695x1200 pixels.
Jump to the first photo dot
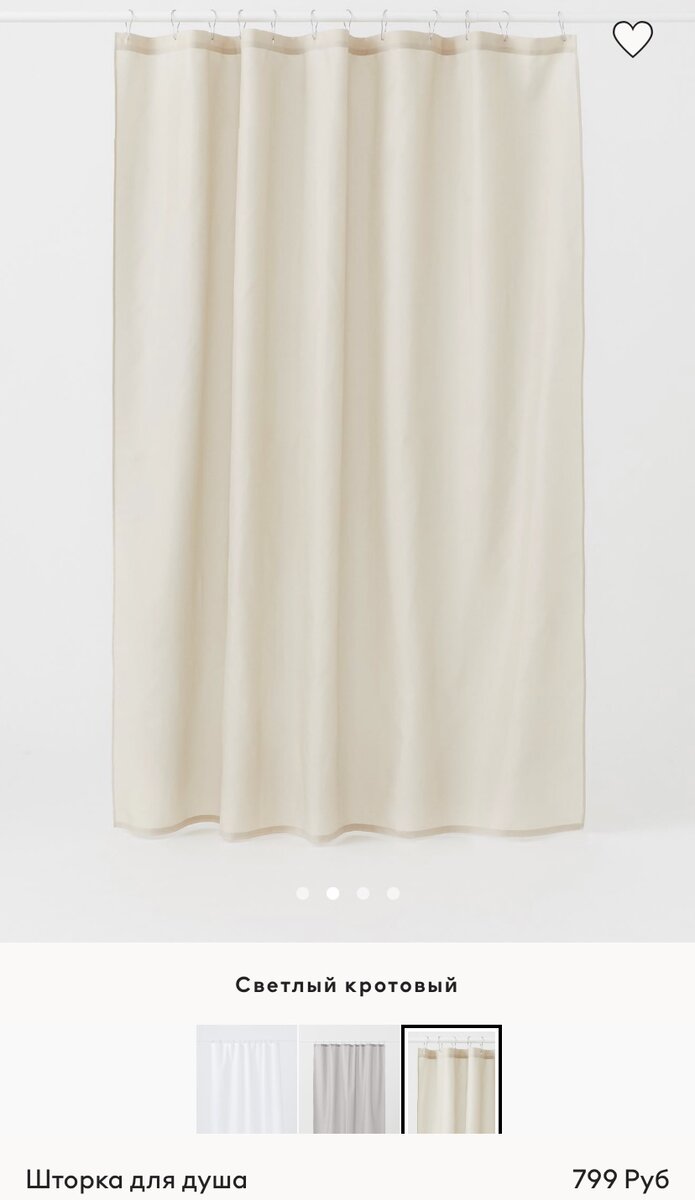(303, 893)
